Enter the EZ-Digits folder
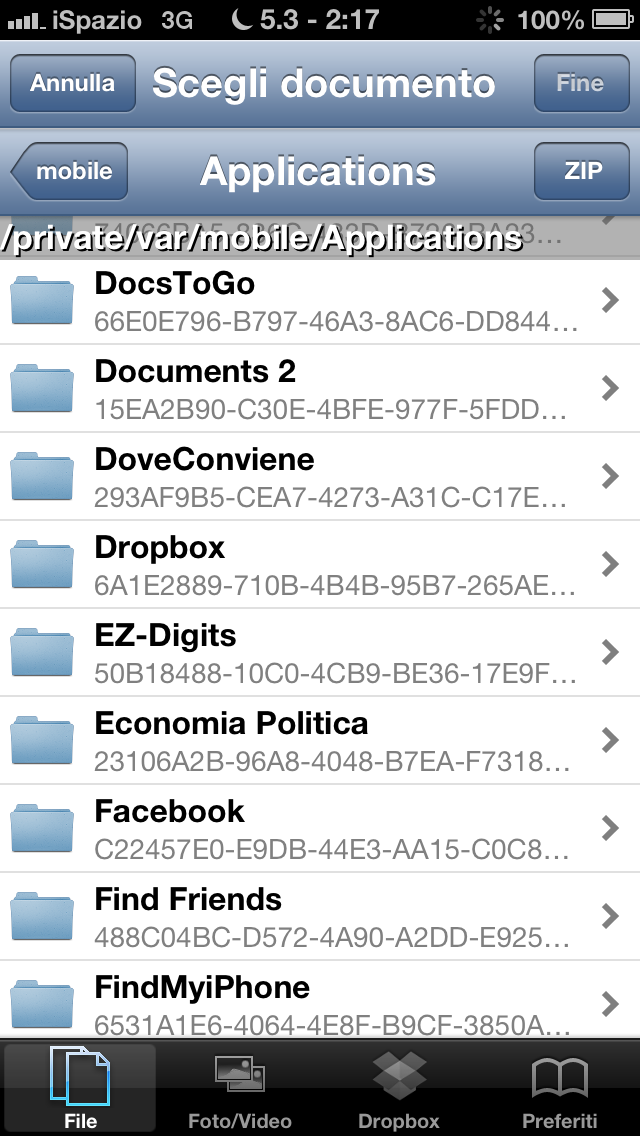This screenshot has height=1136, width=640. 320,652
